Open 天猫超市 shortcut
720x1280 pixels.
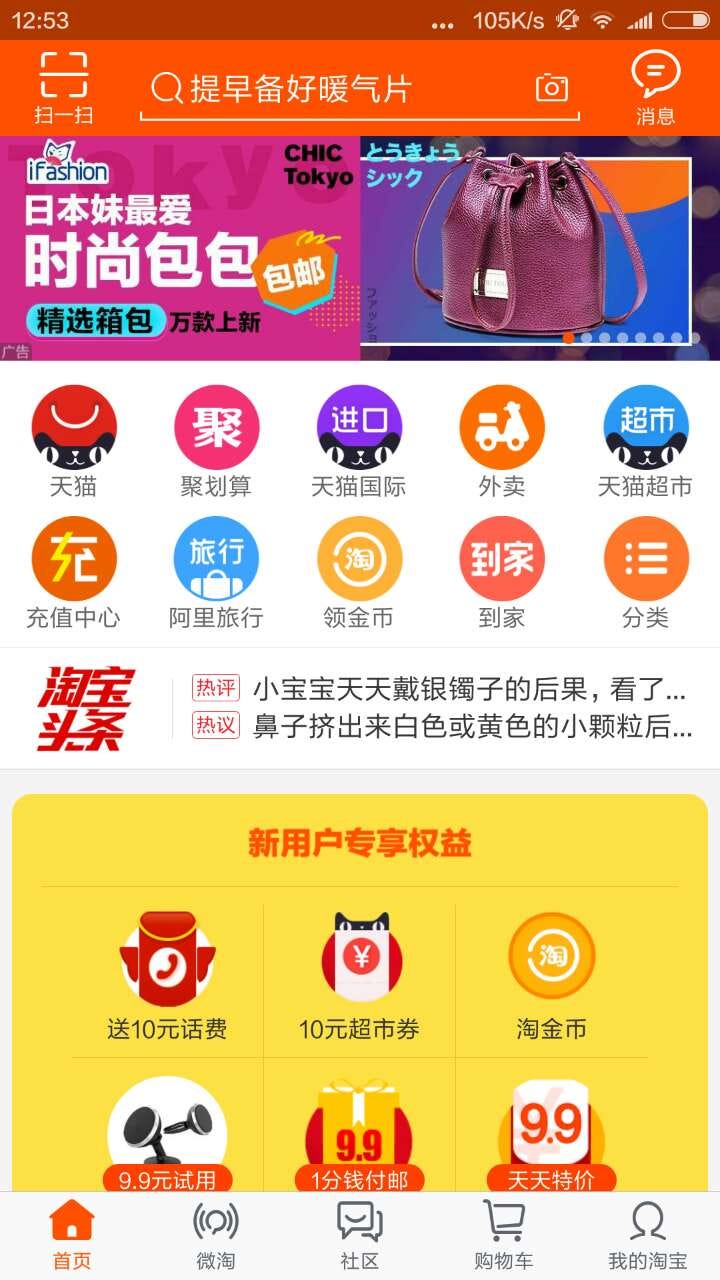(645, 440)
